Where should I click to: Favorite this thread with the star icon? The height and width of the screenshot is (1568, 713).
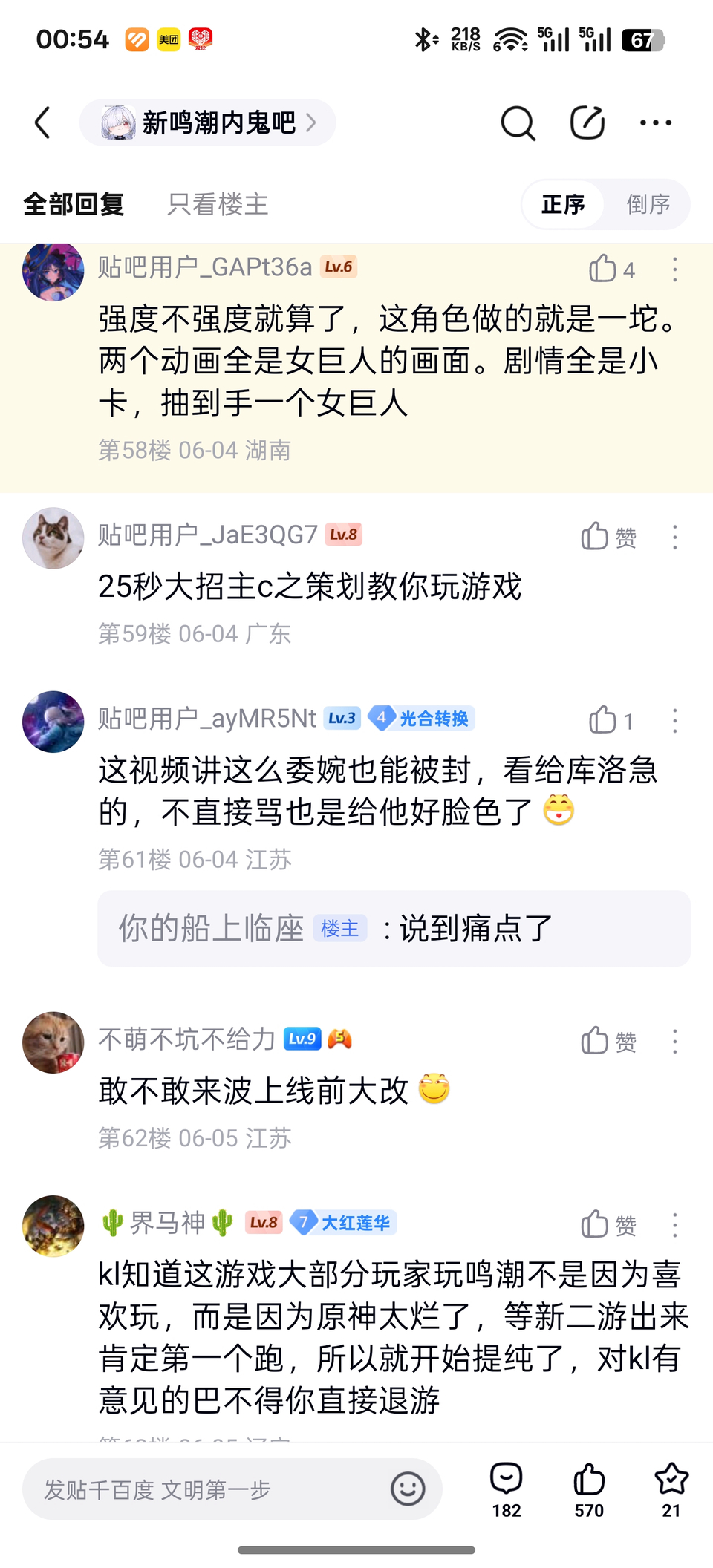[671, 1488]
